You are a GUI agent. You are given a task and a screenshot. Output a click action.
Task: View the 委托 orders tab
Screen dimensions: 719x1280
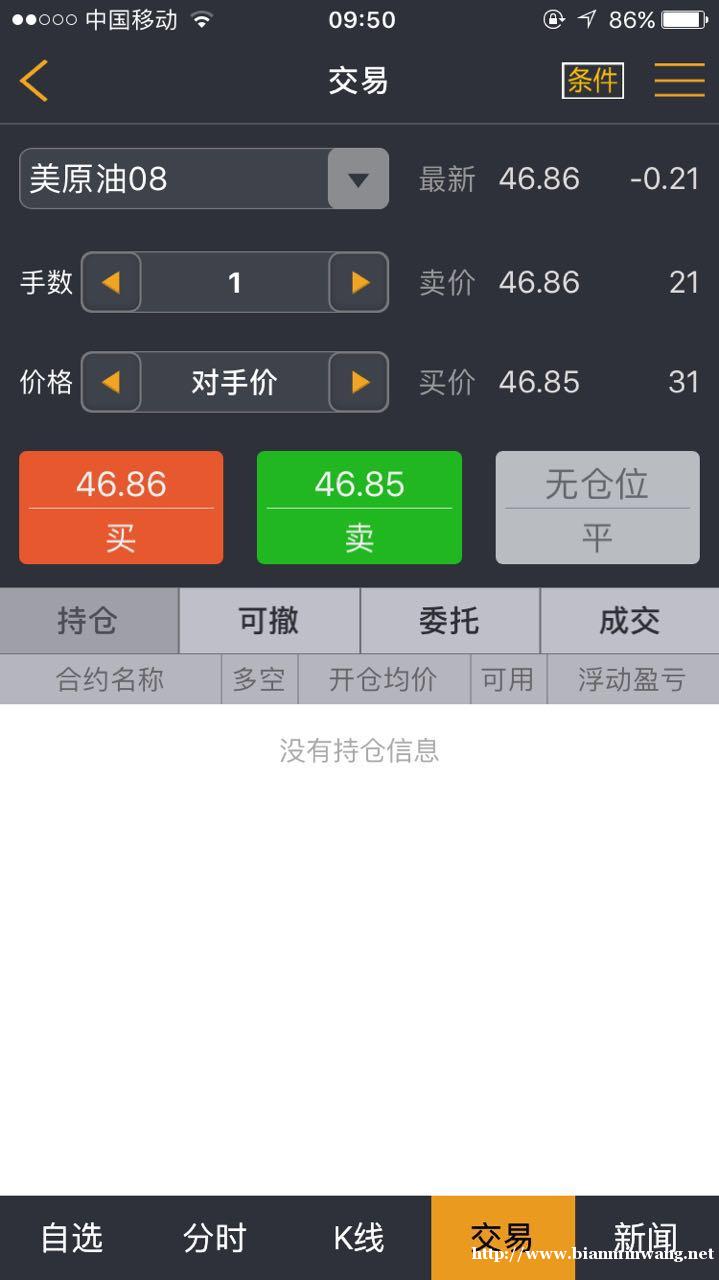click(449, 621)
